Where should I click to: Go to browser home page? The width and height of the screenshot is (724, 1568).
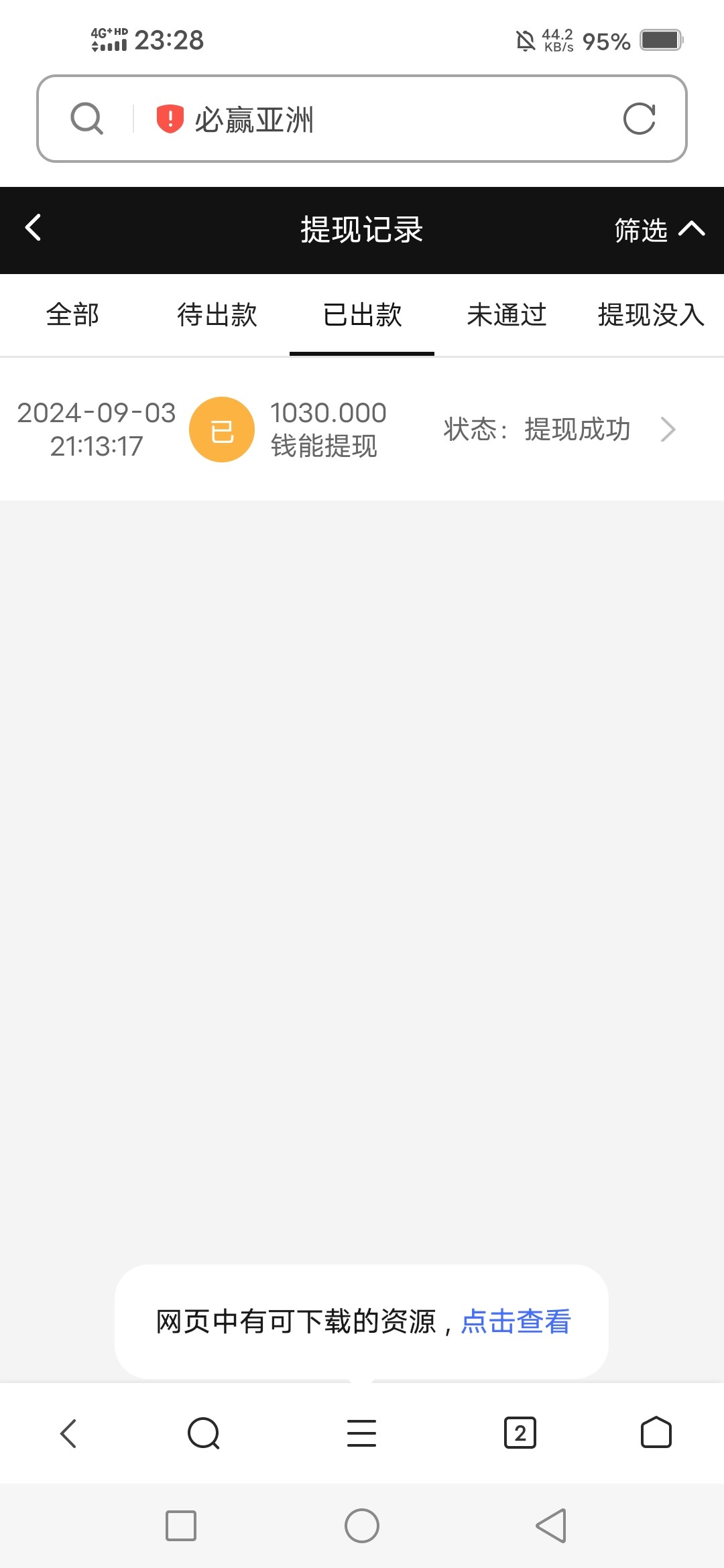pos(656,1433)
